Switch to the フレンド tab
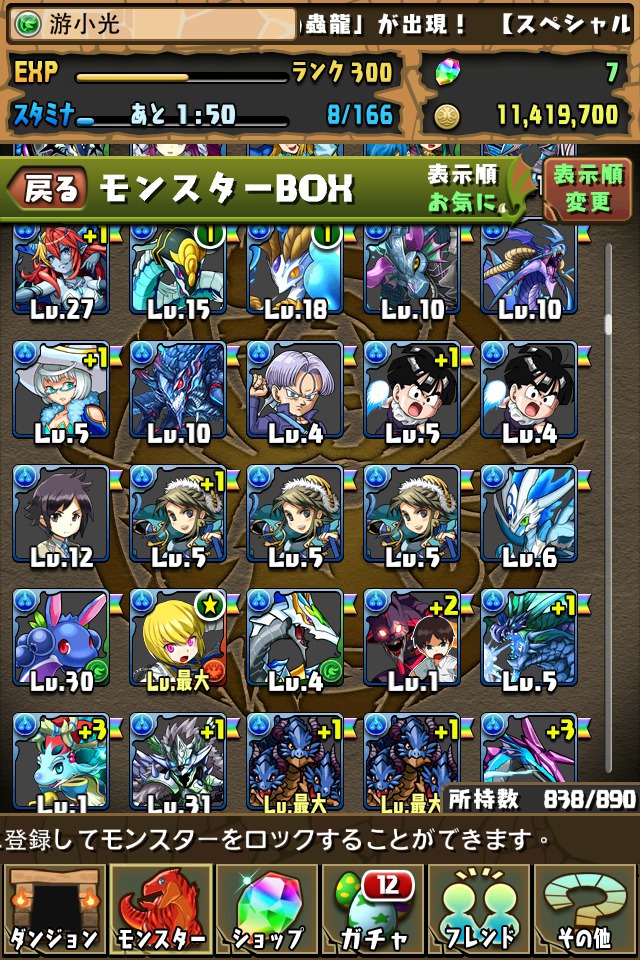 point(480,909)
